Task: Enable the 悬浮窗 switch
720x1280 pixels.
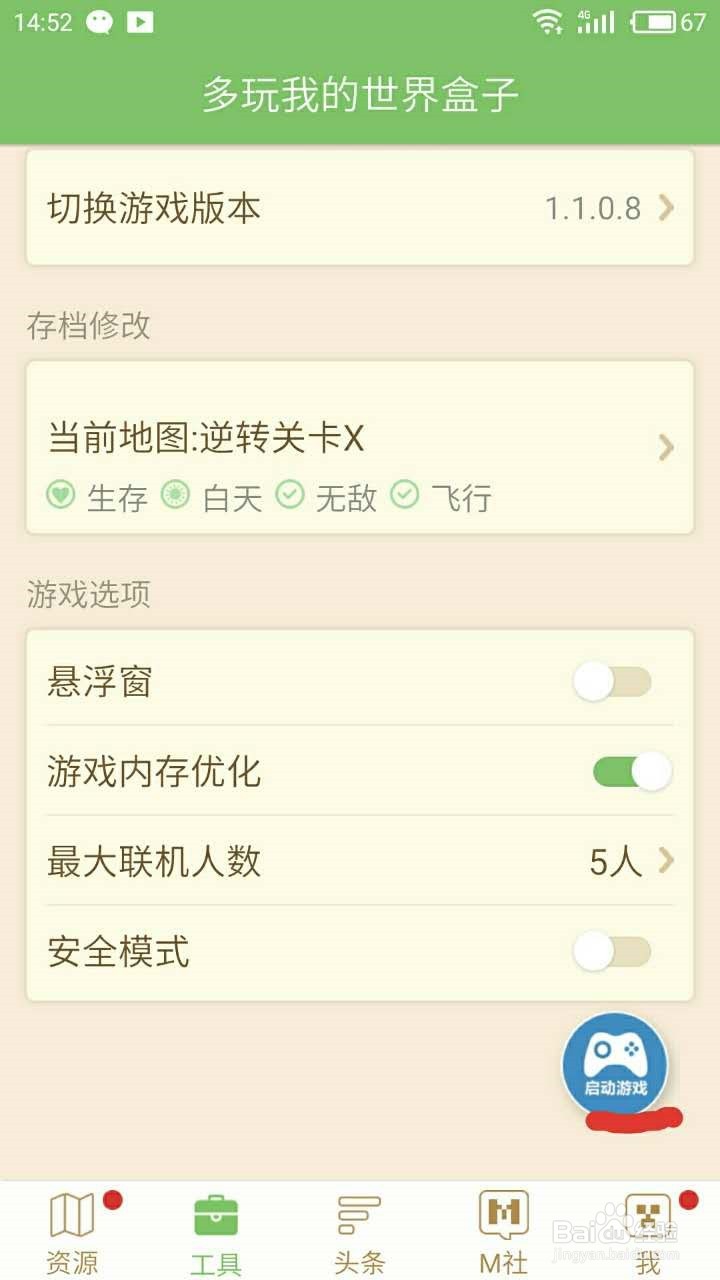Action: click(x=612, y=682)
